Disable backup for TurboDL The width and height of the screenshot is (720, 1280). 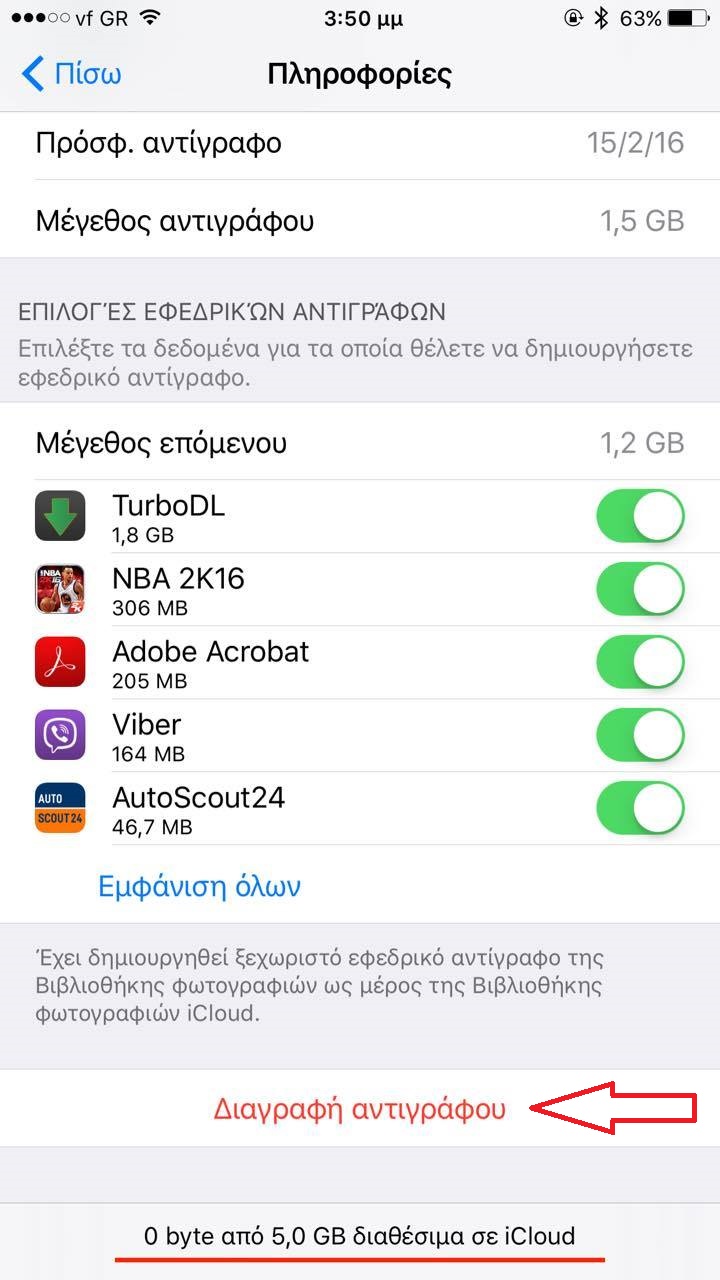(640, 517)
